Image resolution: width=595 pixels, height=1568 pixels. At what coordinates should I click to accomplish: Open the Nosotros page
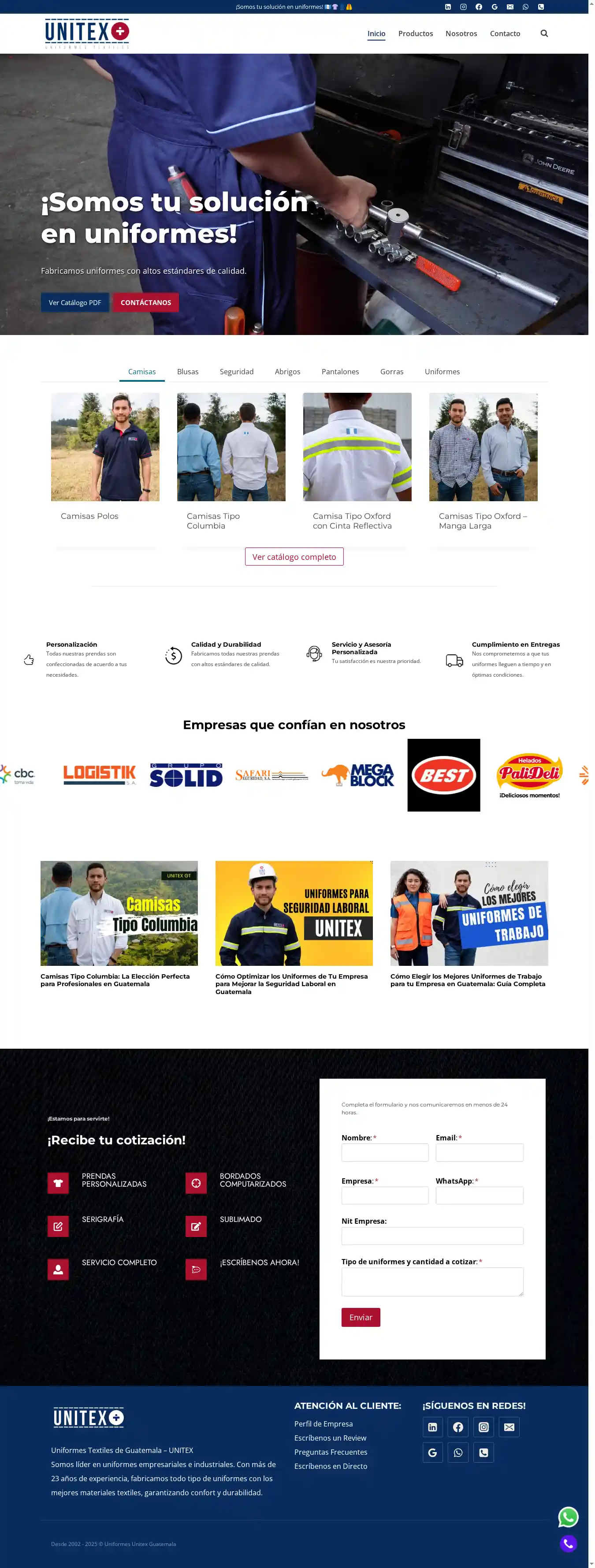(x=461, y=34)
